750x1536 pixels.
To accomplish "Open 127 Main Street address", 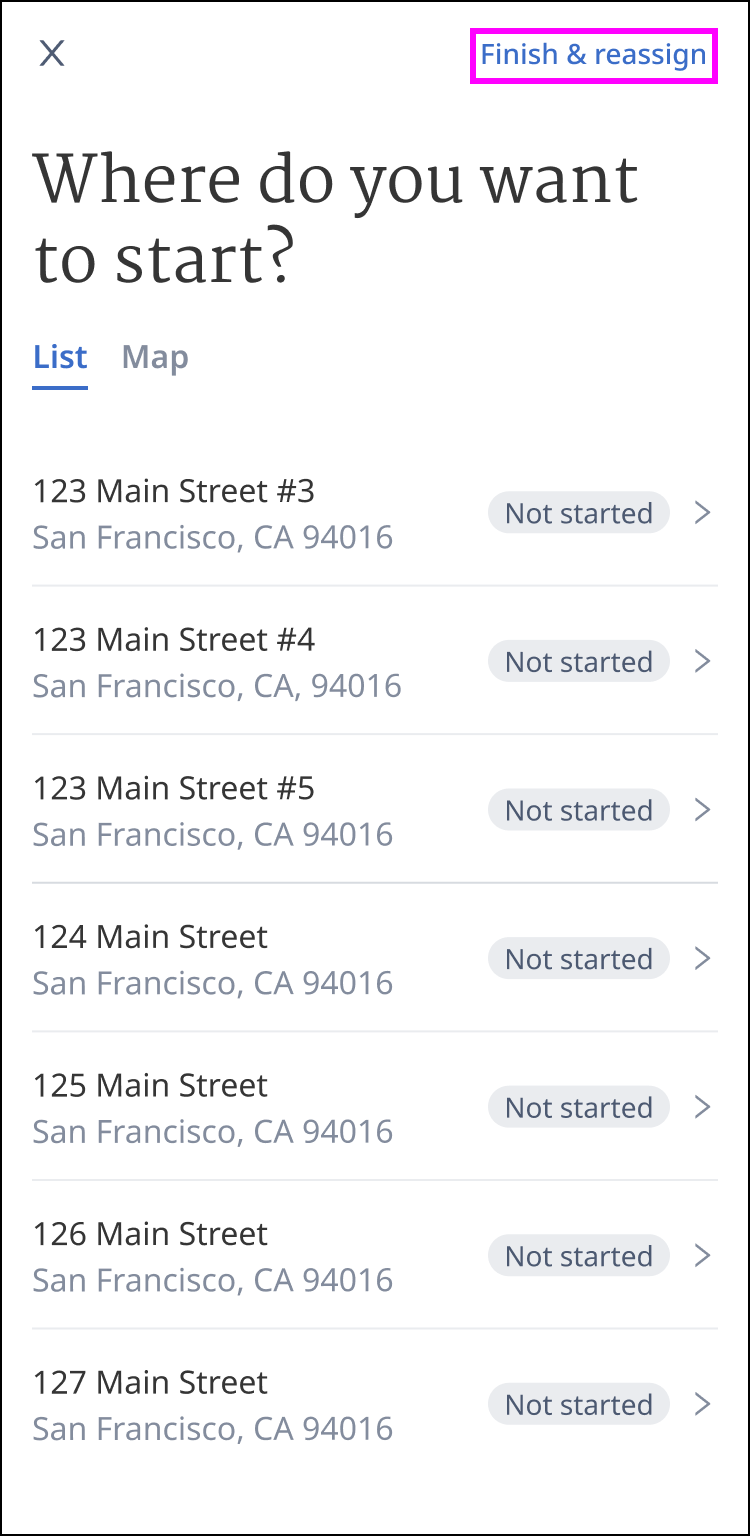I will tap(374, 1404).
